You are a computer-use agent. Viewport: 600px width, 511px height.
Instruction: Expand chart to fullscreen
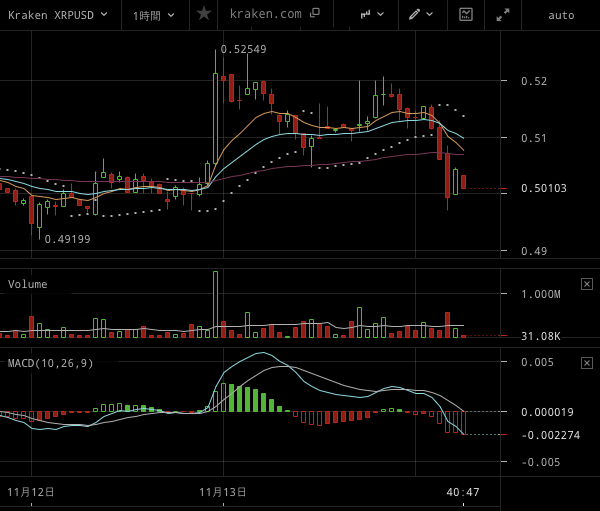click(502, 14)
